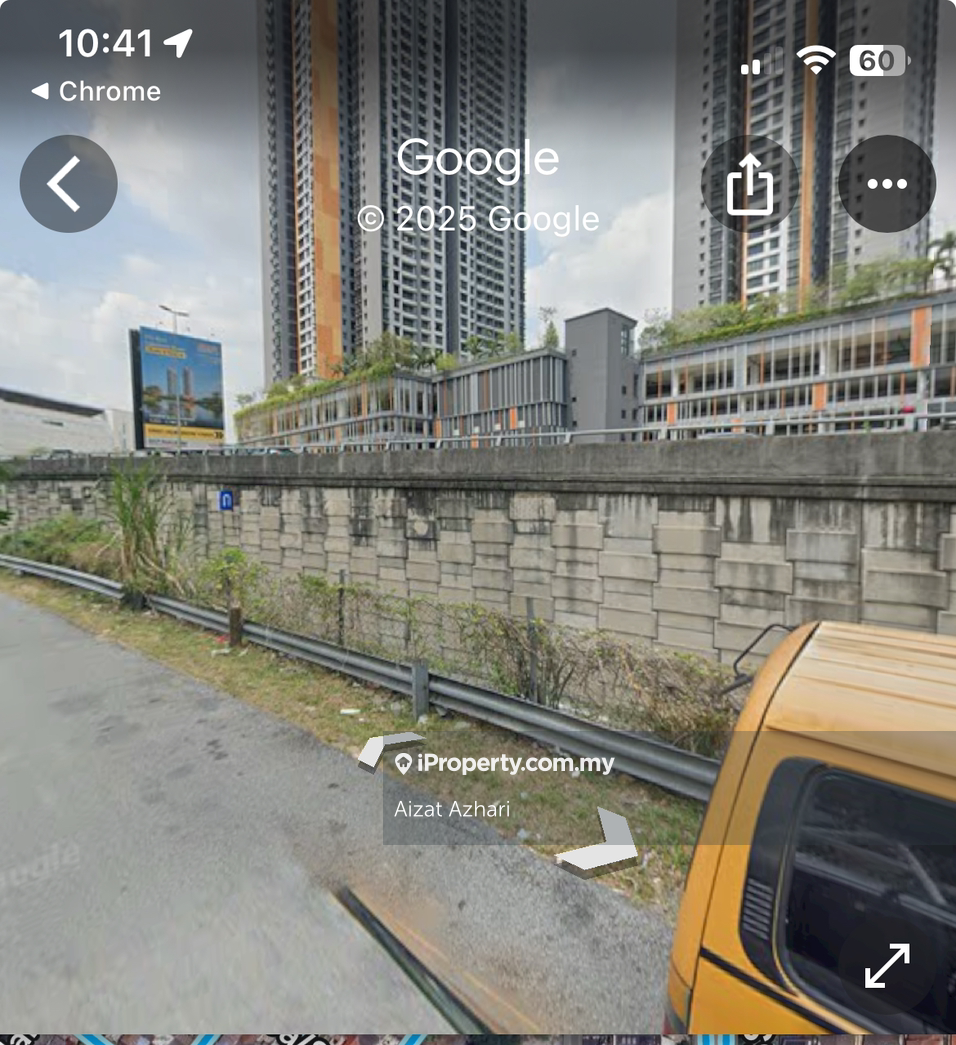Image resolution: width=956 pixels, height=1045 pixels.
Task: Return to Chrome via the breadcrumb
Action: 96,91
